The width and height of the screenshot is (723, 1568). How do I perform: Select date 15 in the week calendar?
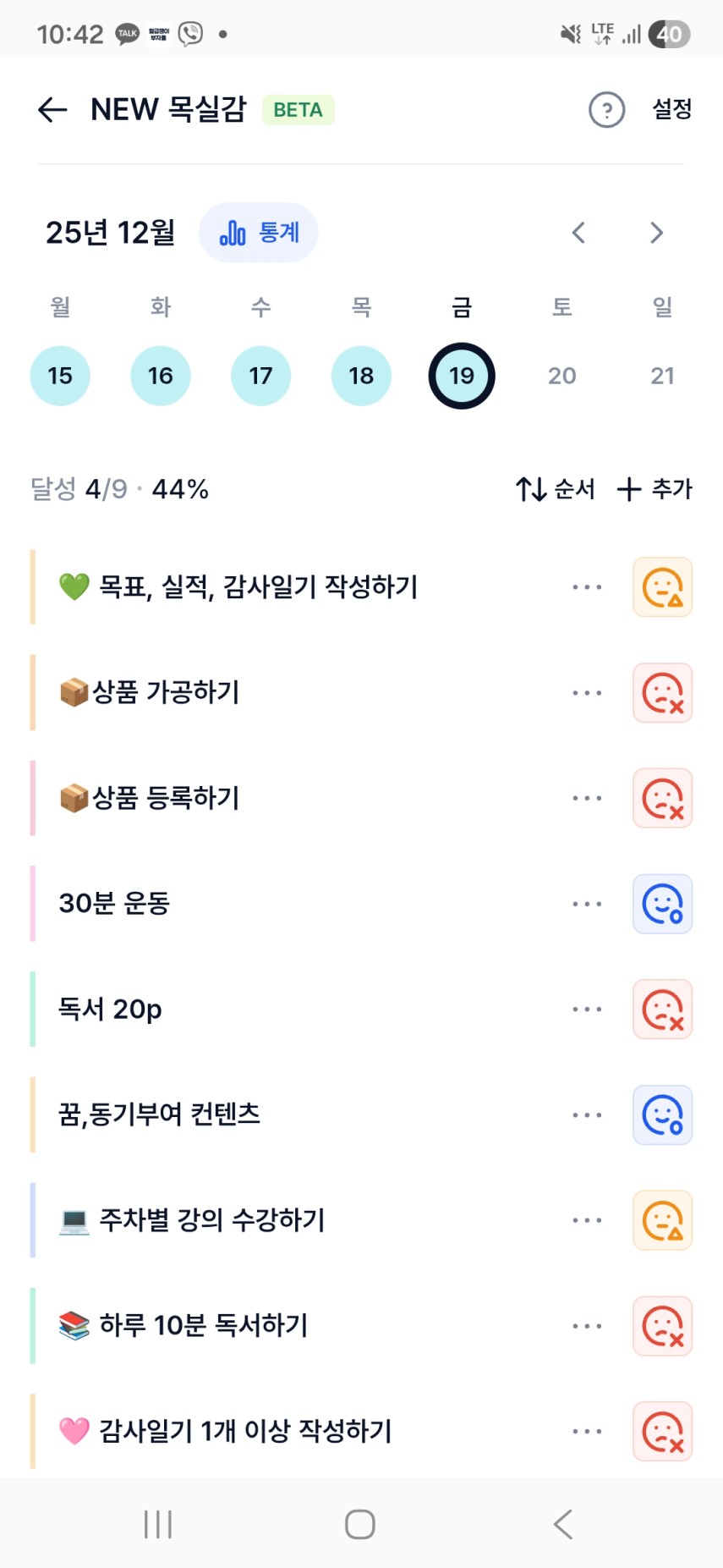pos(60,376)
